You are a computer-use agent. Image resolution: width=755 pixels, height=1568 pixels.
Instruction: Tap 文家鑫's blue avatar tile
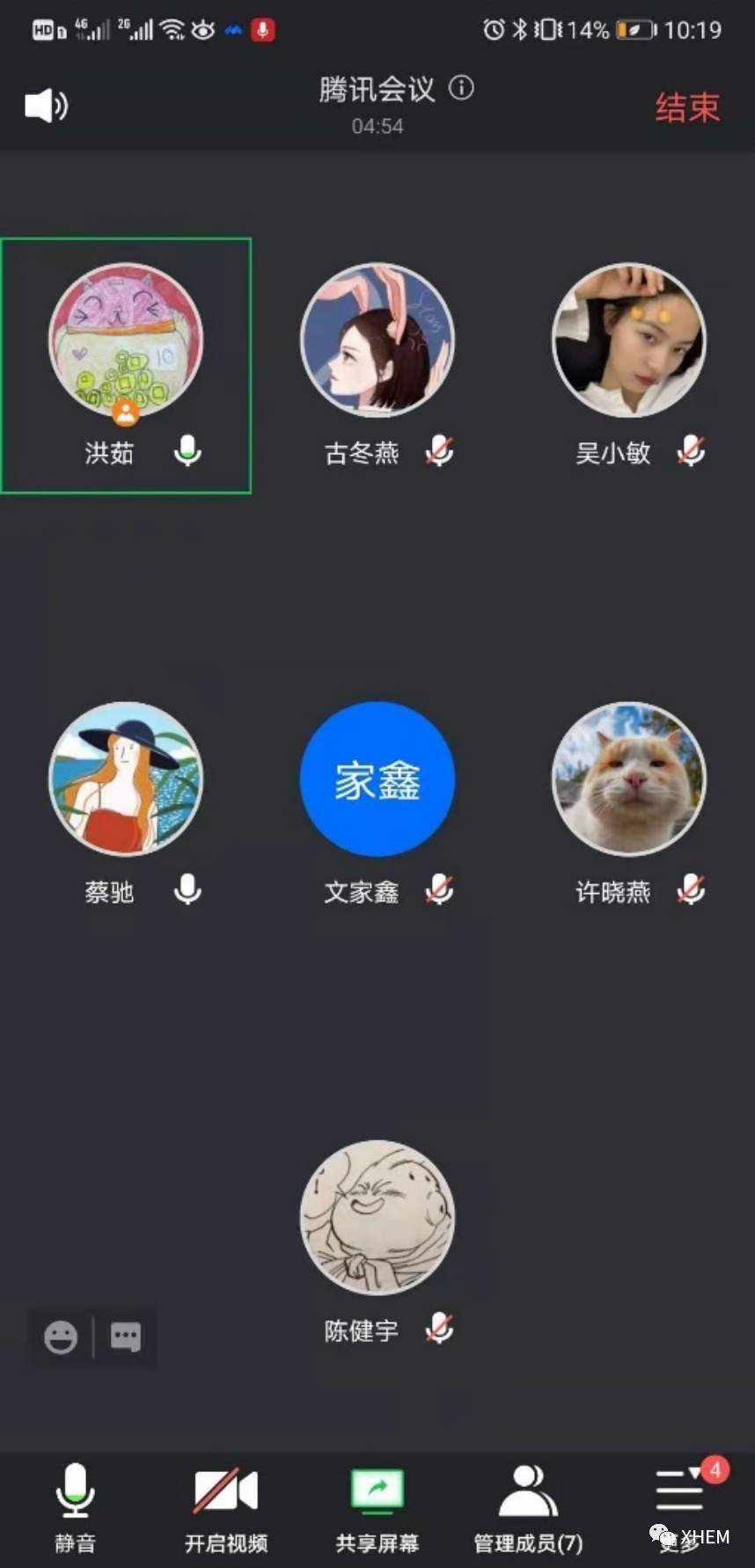377,780
